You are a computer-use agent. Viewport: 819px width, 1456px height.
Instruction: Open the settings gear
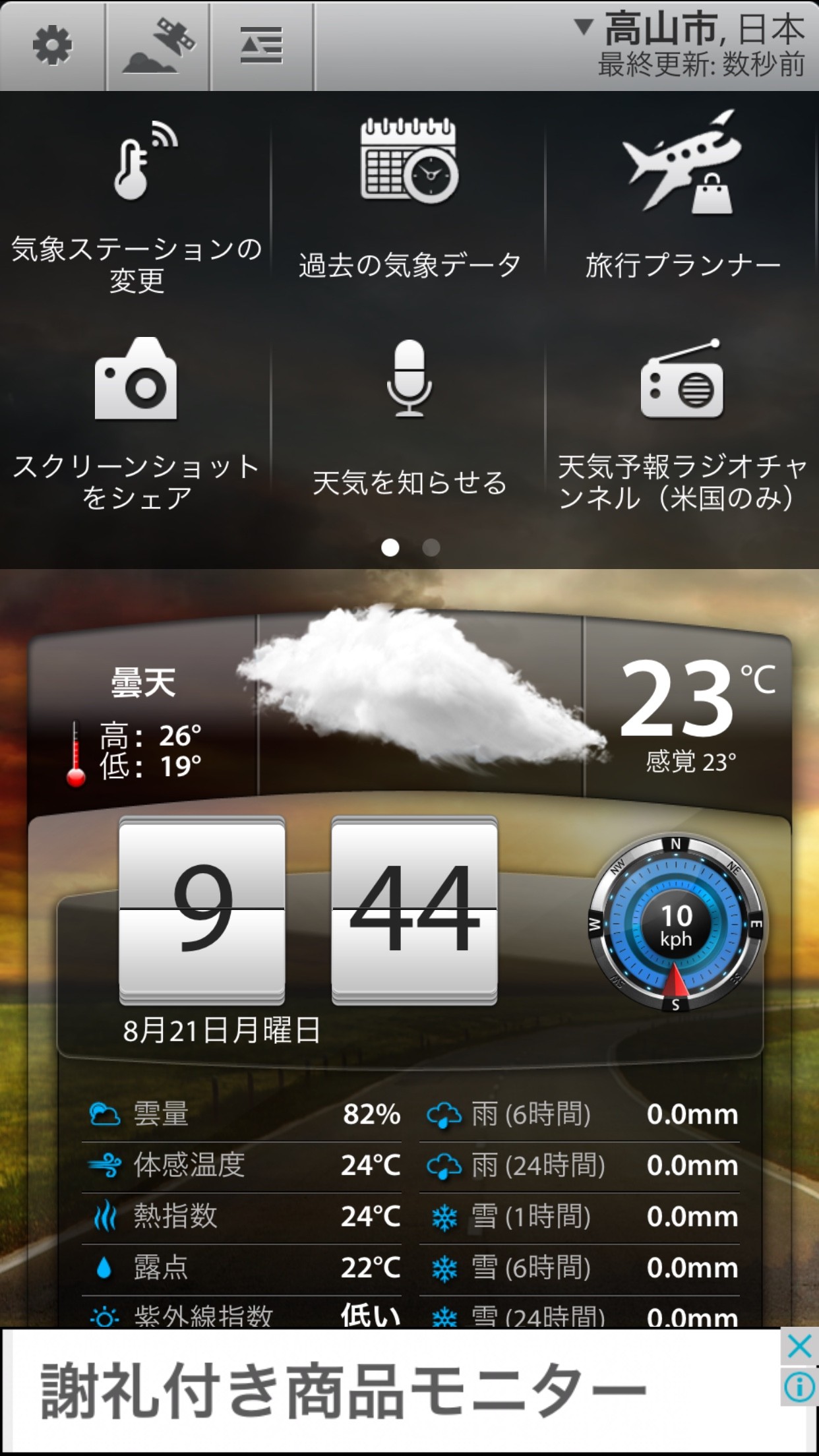coord(52,46)
